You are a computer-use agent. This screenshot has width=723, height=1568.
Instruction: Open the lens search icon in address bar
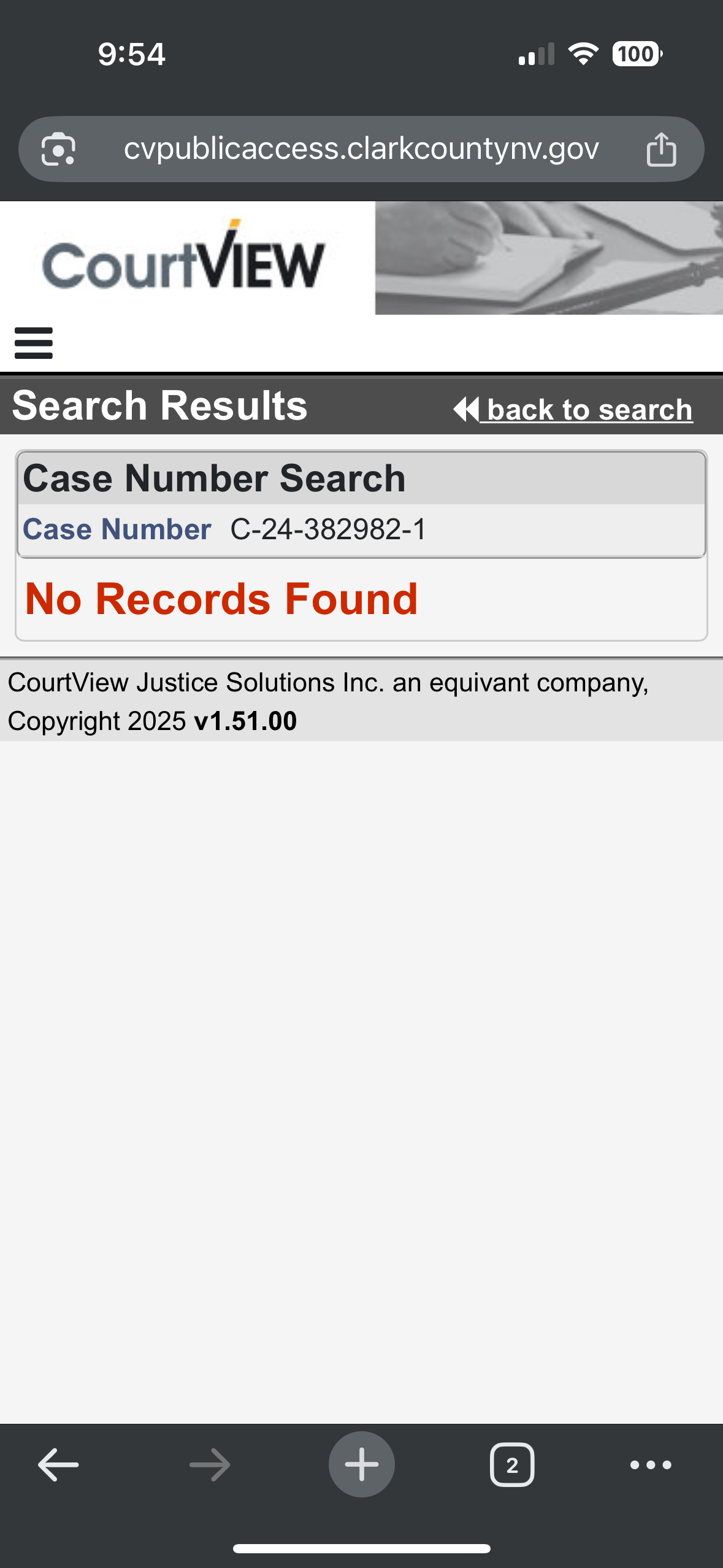(x=58, y=149)
